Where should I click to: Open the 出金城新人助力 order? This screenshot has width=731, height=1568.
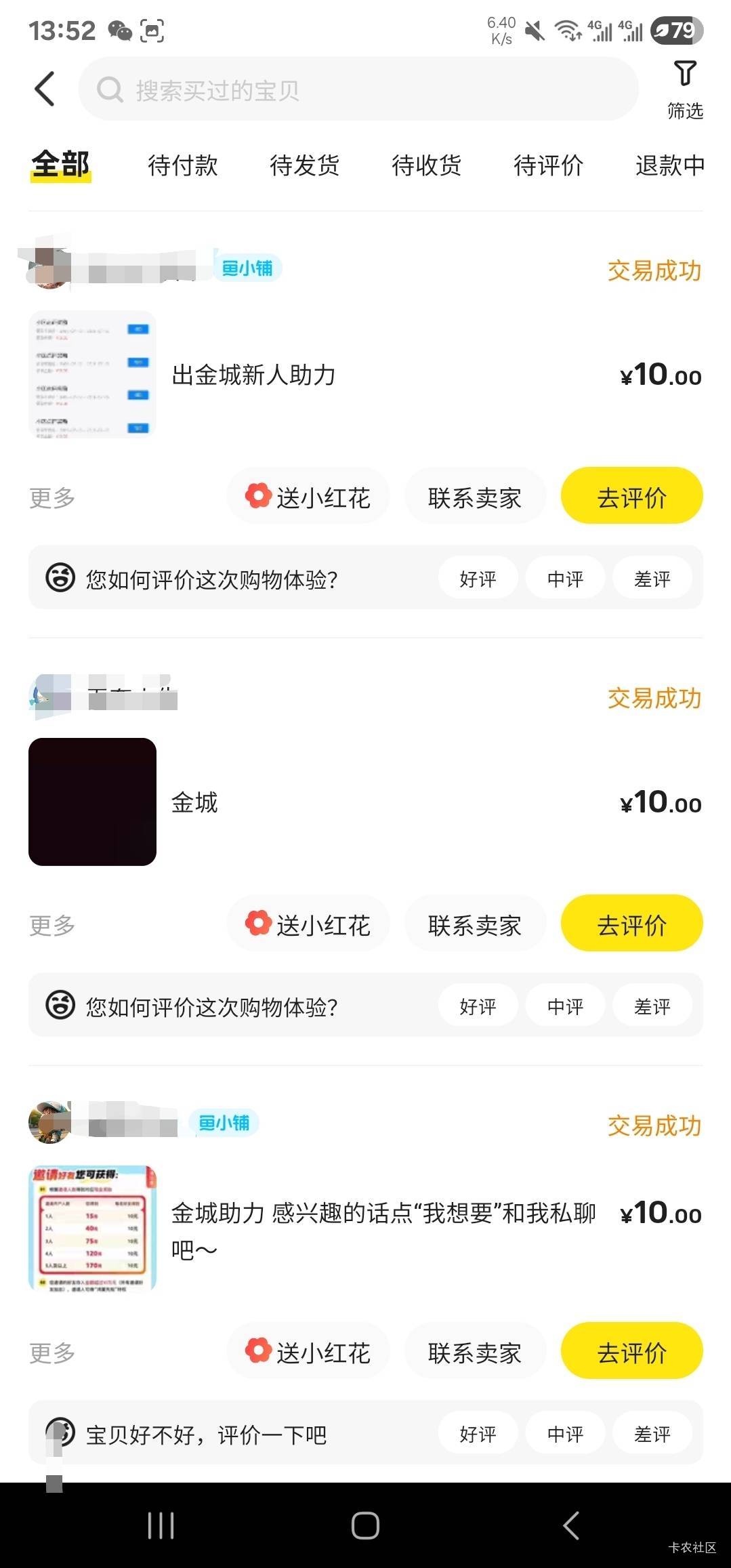(x=254, y=375)
